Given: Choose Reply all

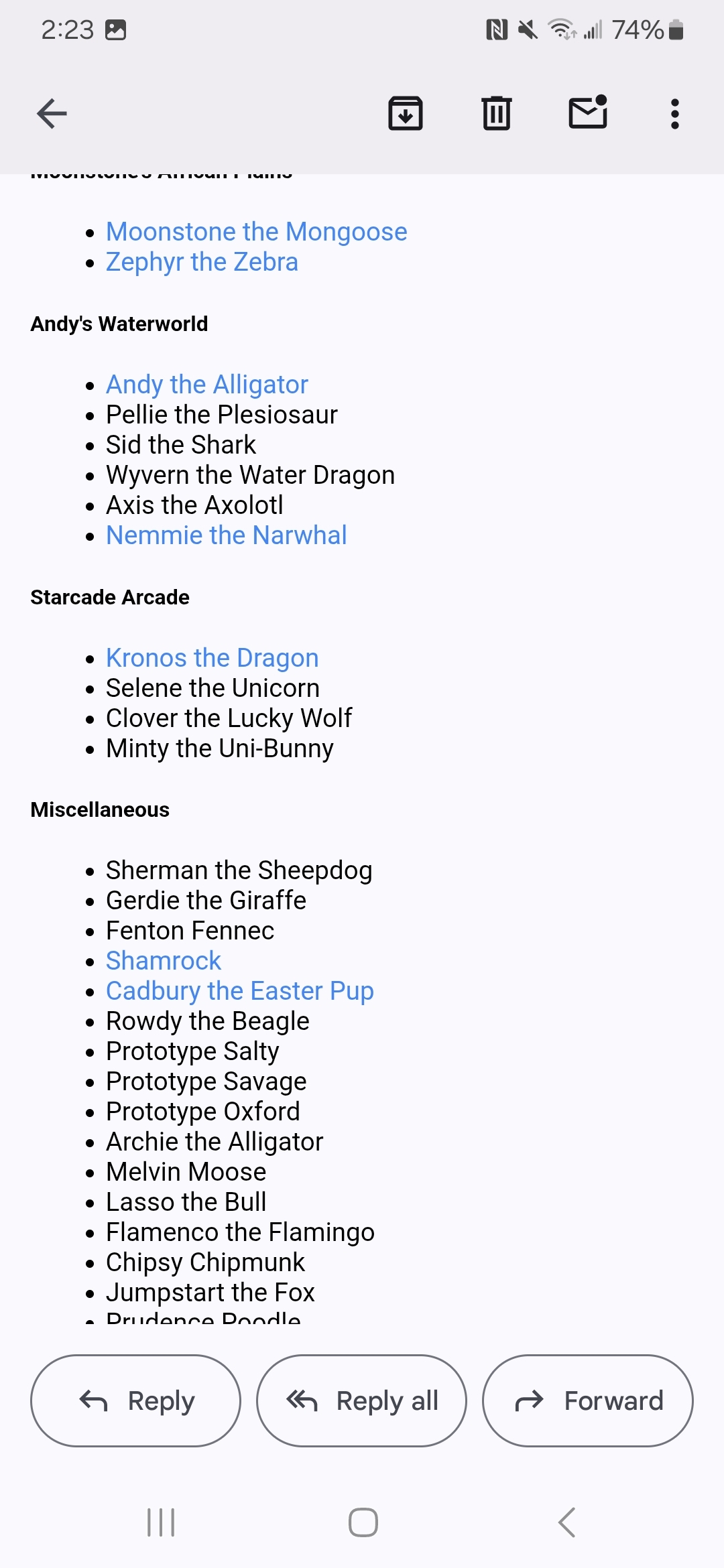Looking at the screenshot, I should pyautogui.click(x=361, y=1400).
